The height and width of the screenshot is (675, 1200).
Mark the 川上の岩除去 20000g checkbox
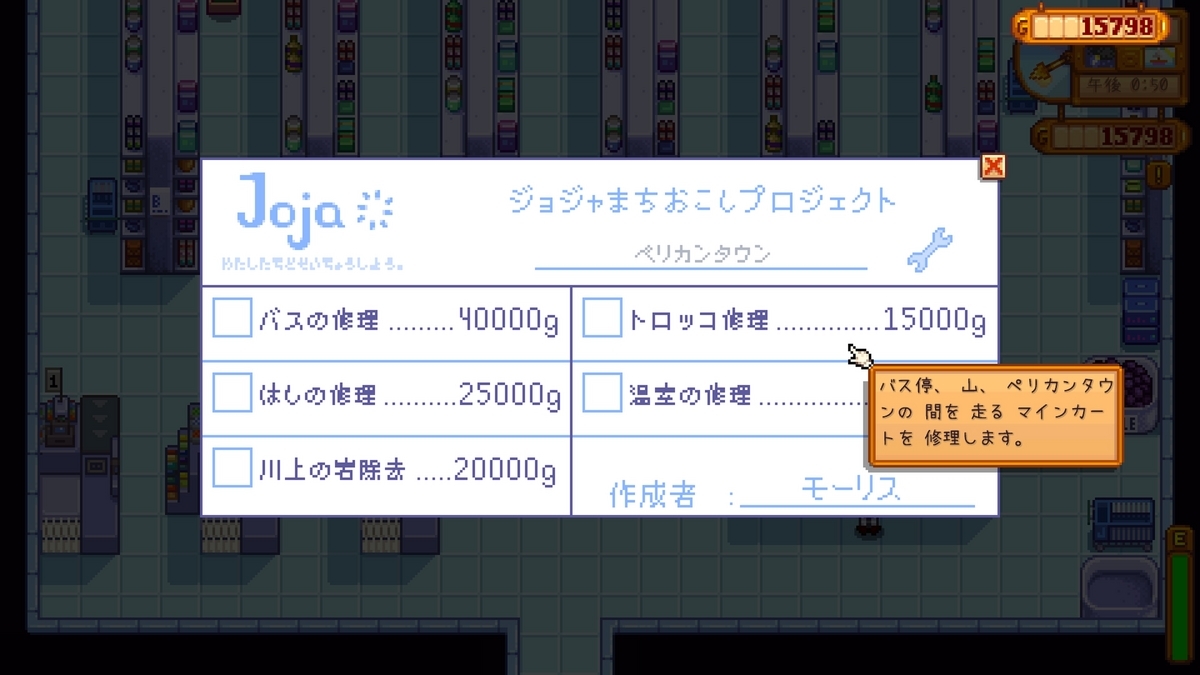pyautogui.click(x=232, y=467)
